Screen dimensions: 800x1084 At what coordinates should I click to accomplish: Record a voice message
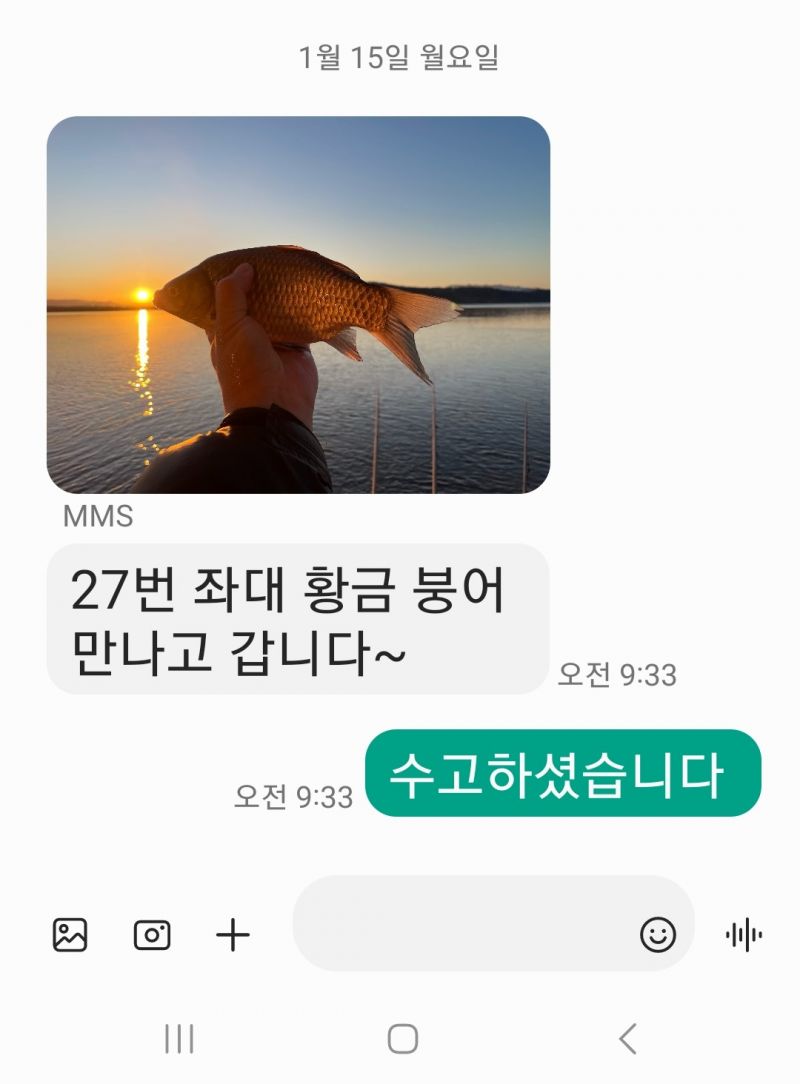coord(743,936)
